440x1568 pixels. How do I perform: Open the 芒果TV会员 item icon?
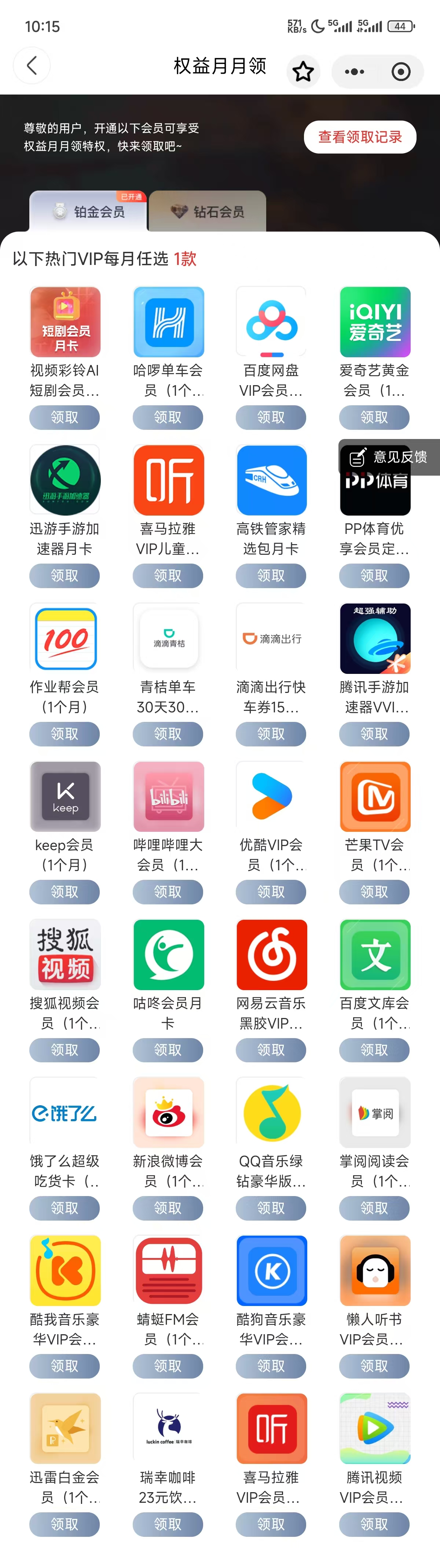(375, 796)
